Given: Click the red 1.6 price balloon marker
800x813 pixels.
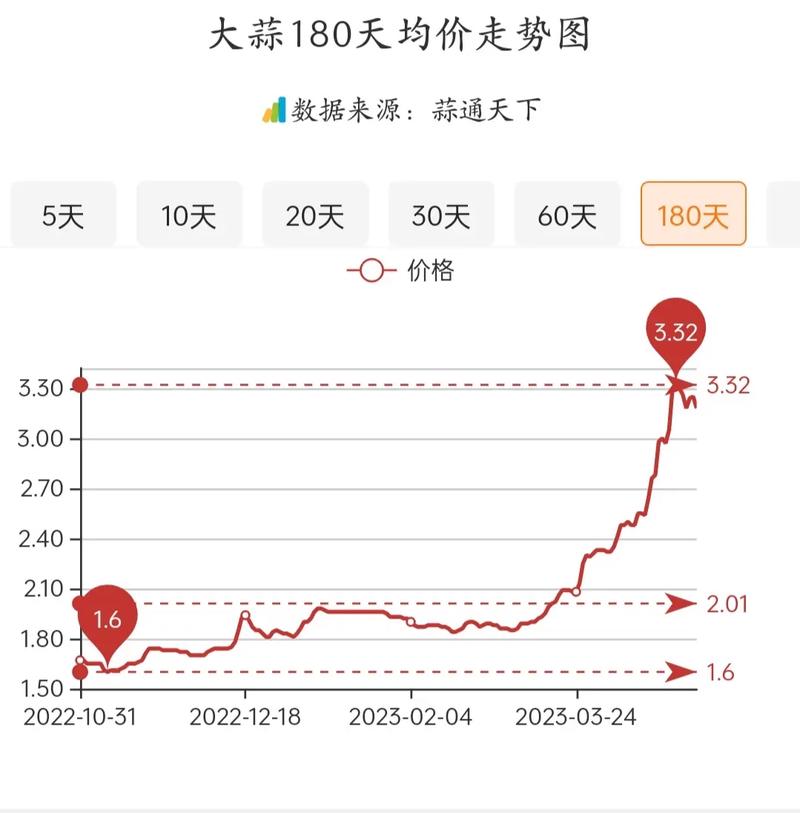Looking at the screenshot, I should (x=106, y=618).
